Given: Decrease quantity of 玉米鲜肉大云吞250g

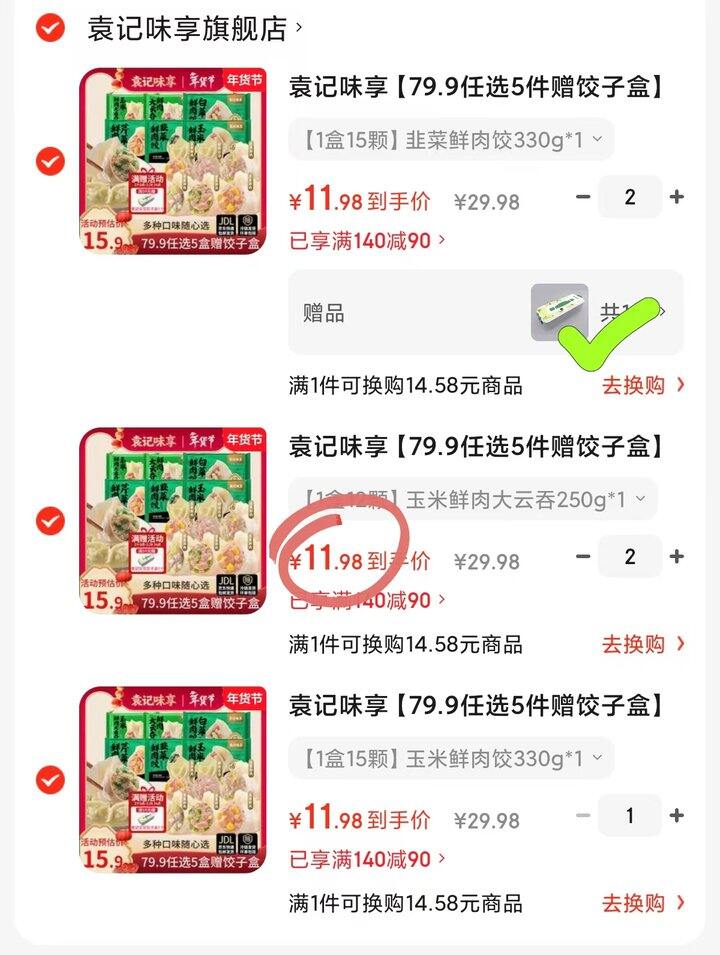Looking at the screenshot, I should 583,557.
